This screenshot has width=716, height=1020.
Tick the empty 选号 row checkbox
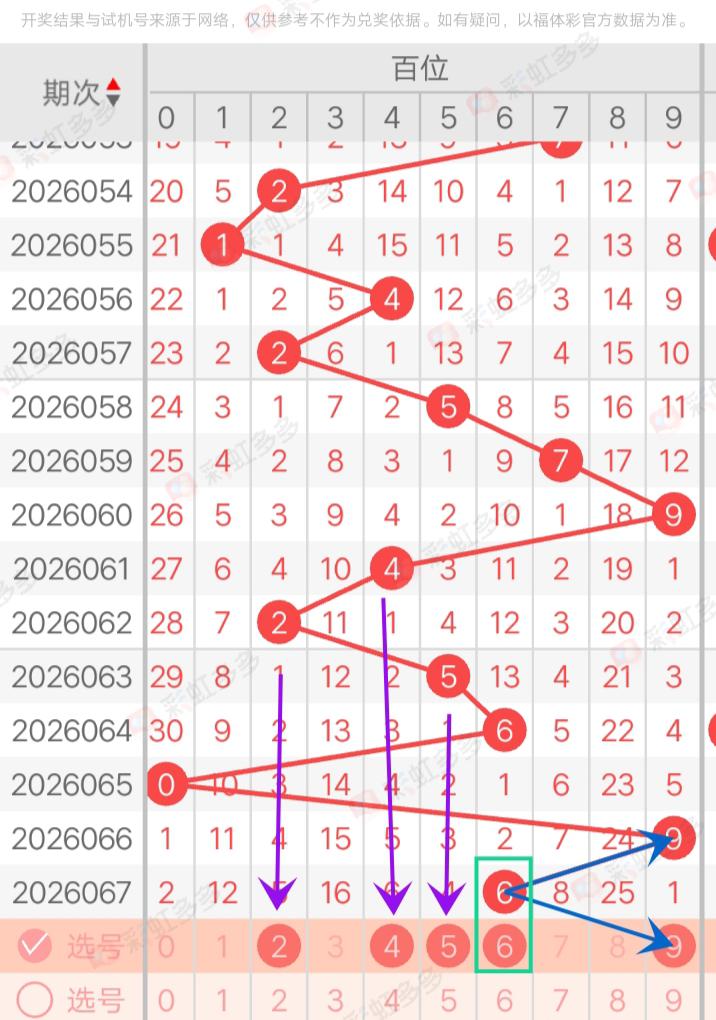pos(35,999)
